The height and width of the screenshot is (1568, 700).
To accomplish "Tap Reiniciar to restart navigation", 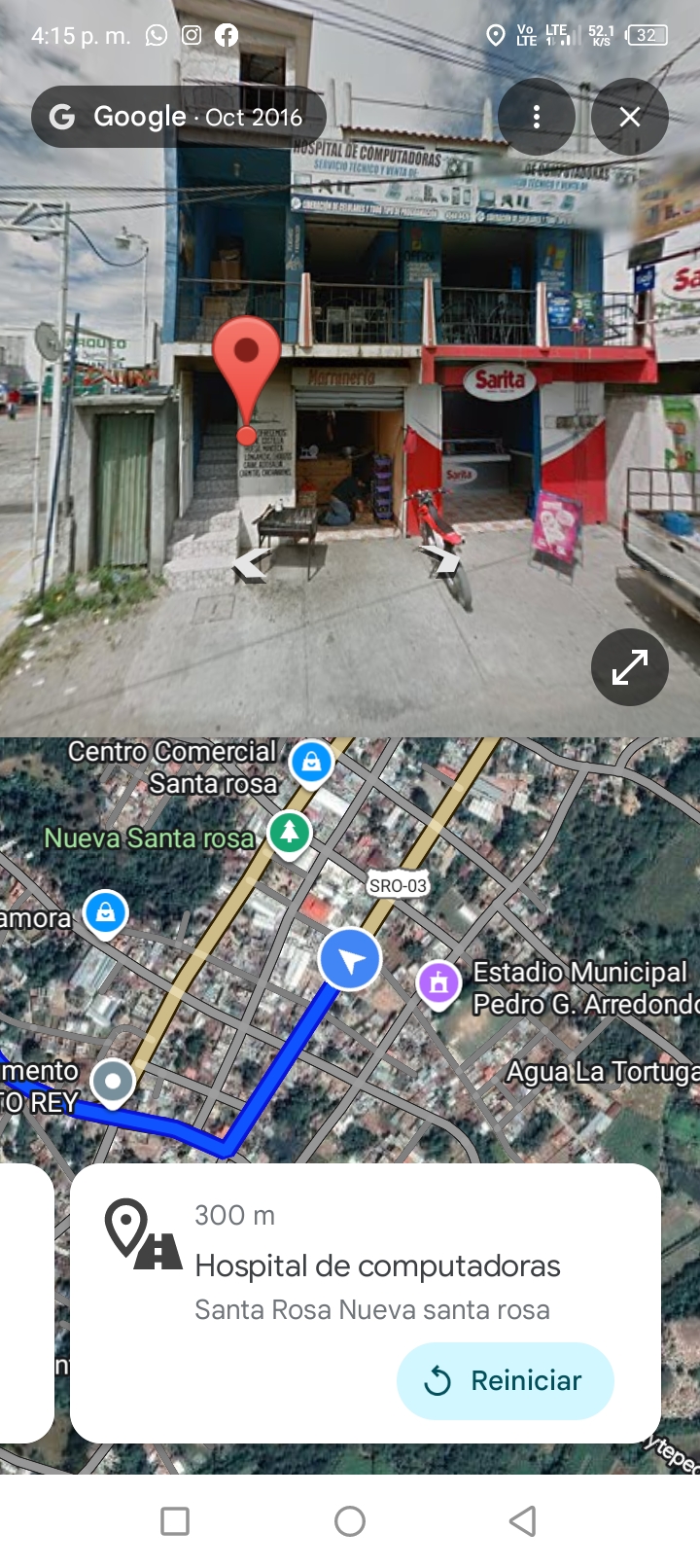I will coord(505,1380).
